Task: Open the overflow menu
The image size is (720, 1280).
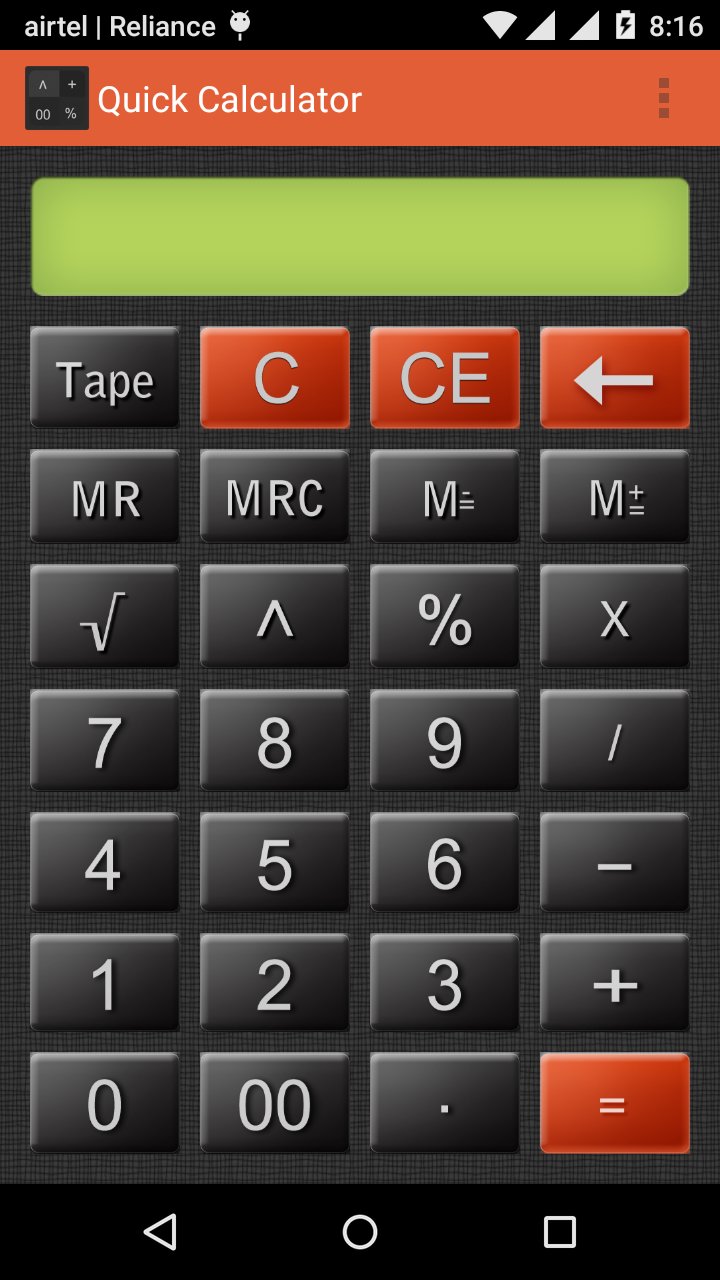Action: click(x=664, y=98)
